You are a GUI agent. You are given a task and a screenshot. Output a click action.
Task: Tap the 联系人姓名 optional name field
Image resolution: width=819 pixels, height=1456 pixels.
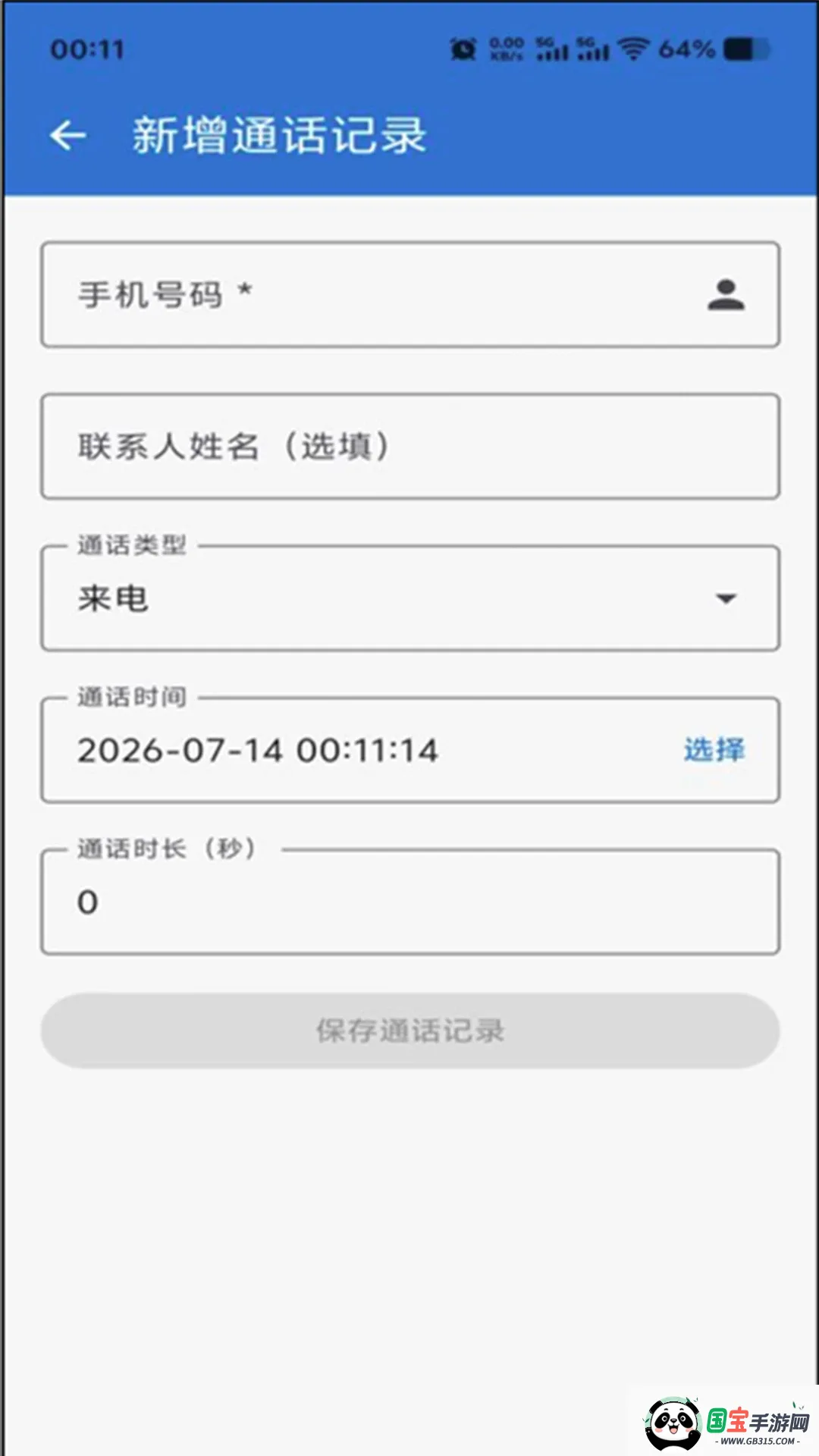point(410,447)
